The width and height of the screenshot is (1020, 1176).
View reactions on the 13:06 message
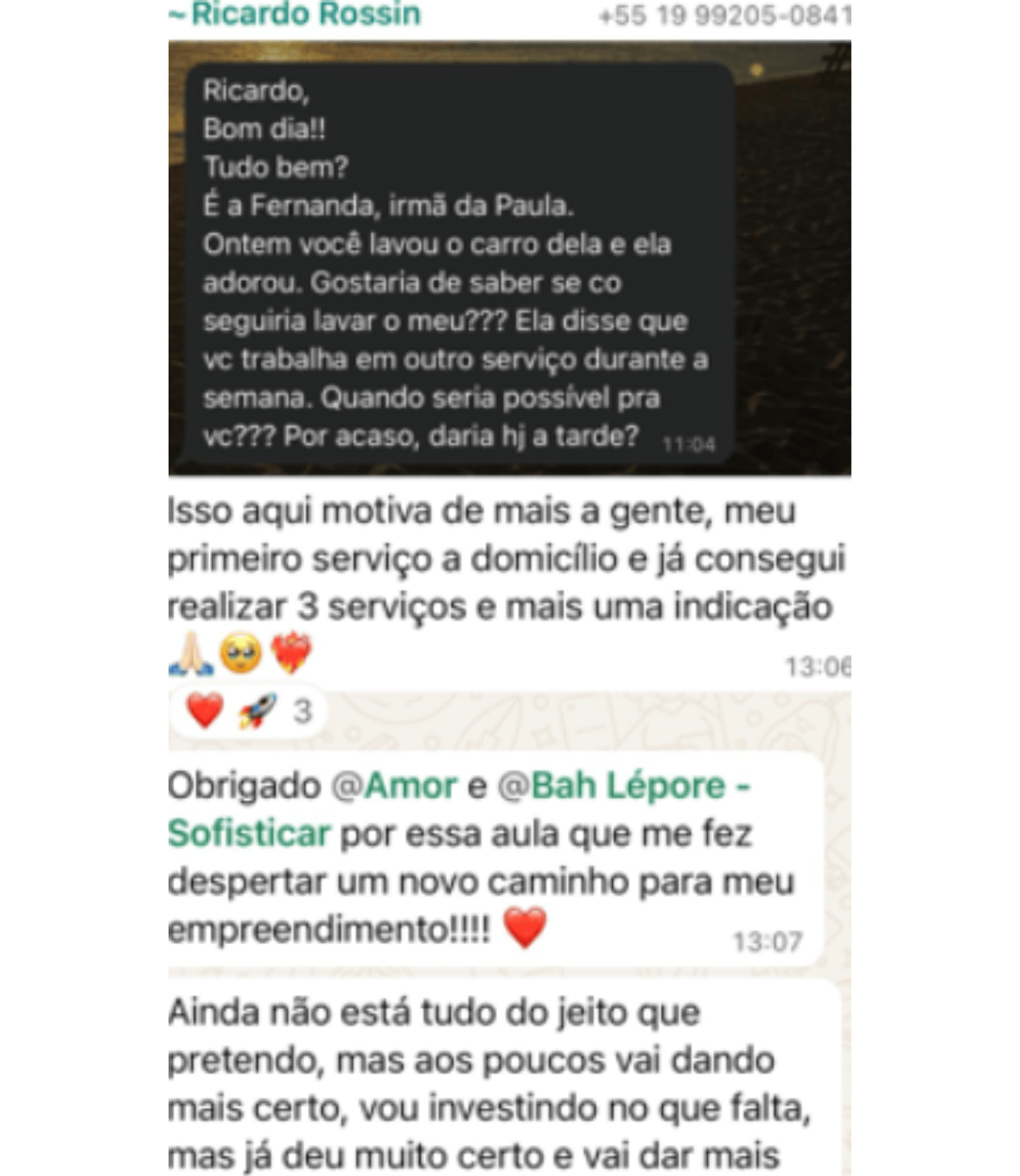[248, 712]
